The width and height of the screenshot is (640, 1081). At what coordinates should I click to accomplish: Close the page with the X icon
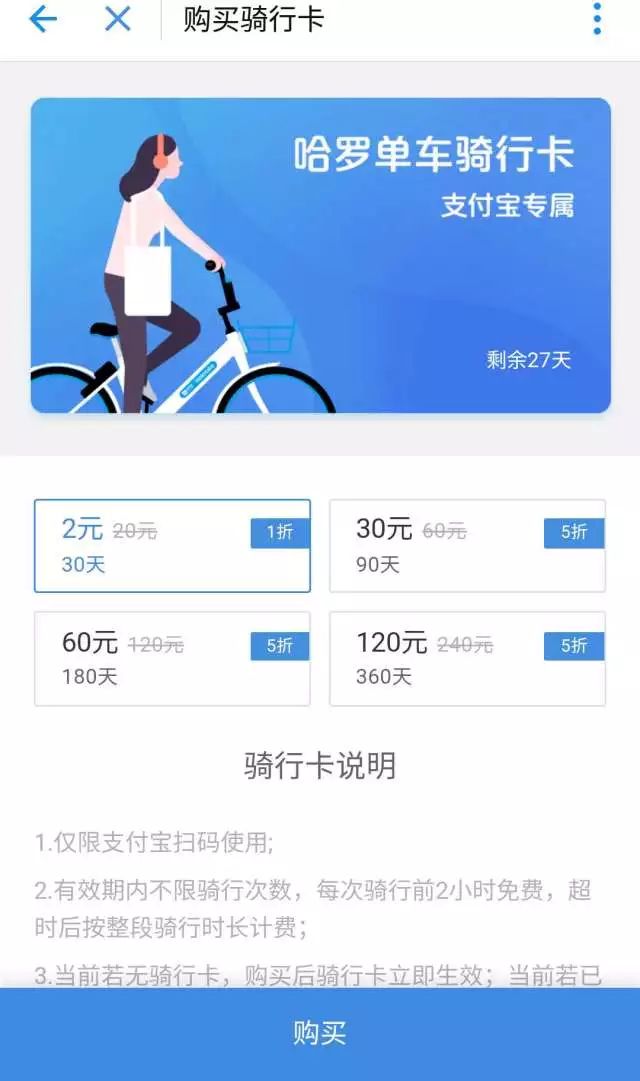pos(118,20)
